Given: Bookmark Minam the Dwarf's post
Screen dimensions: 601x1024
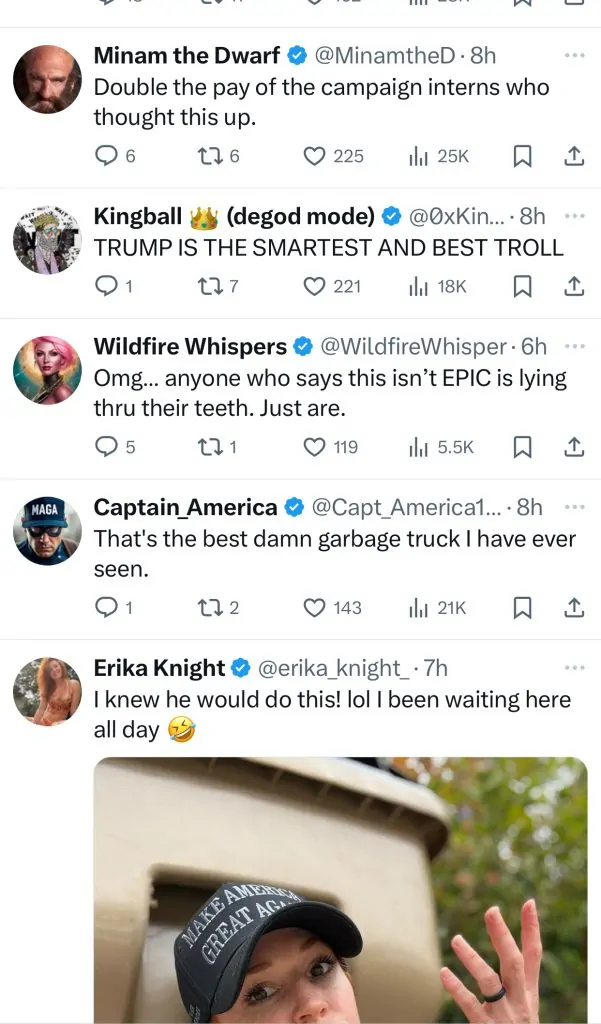Looking at the screenshot, I should tap(522, 156).
